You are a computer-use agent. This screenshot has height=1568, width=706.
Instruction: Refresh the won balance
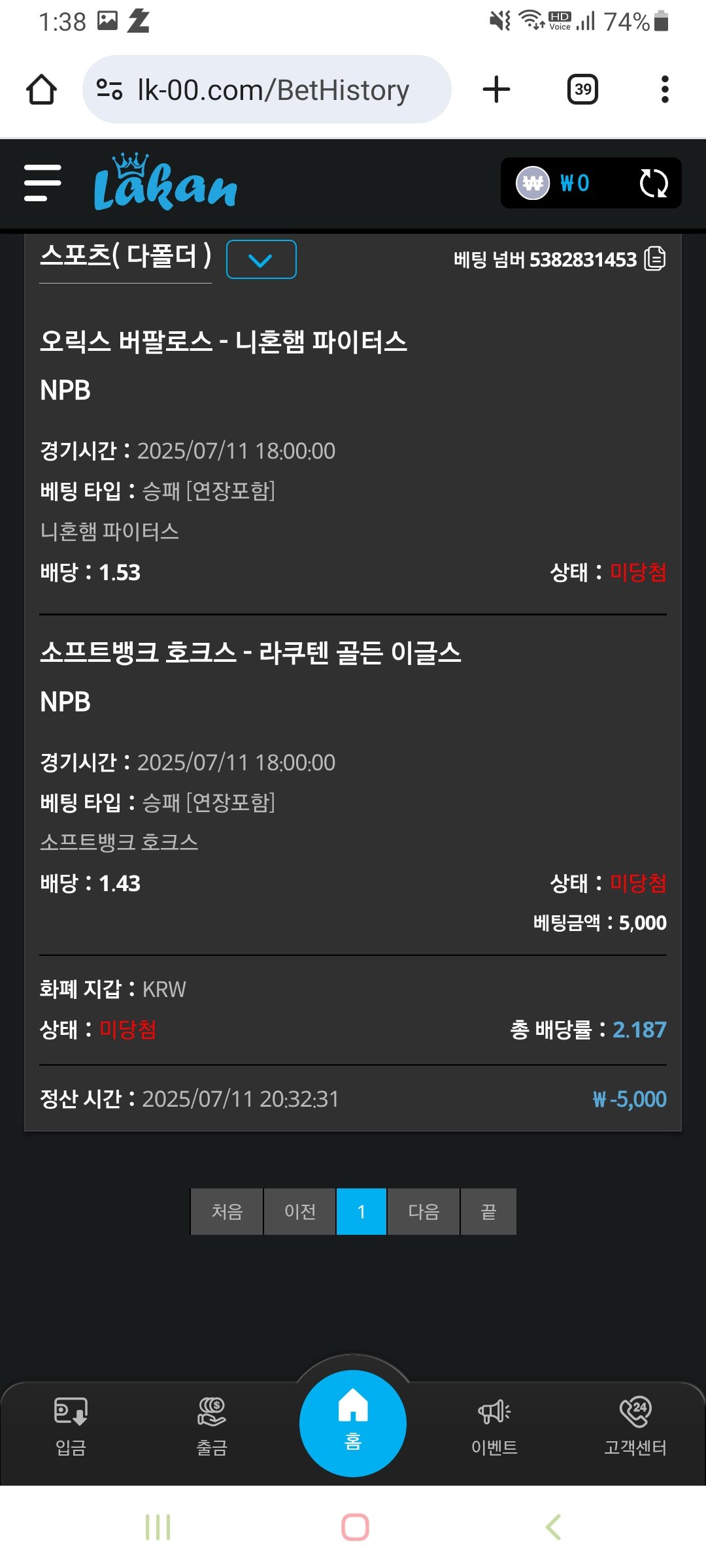[x=653, y=183]
